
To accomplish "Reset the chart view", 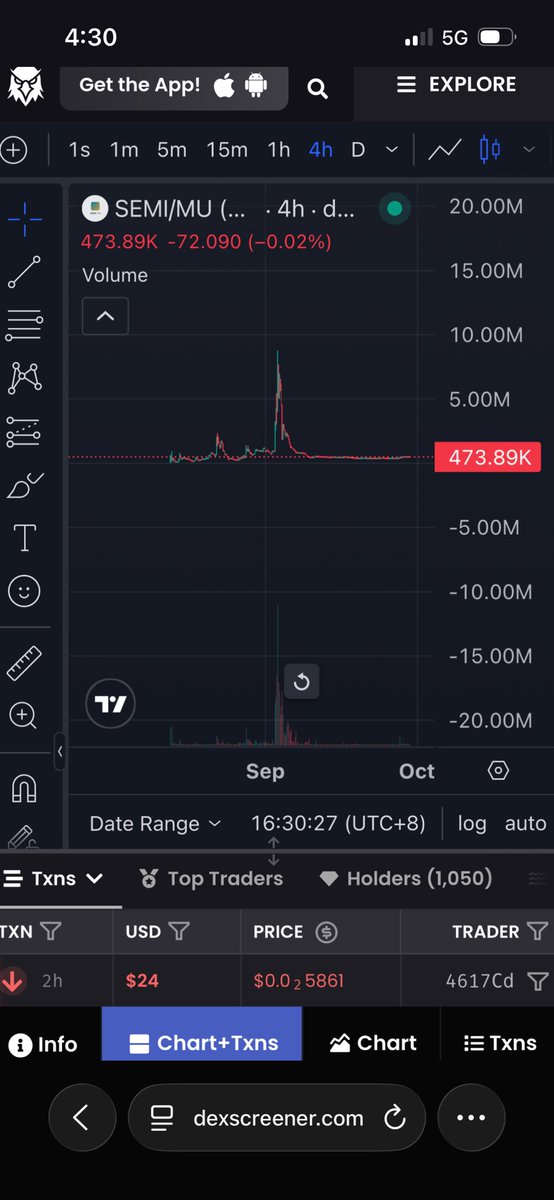I will (302, 683).
